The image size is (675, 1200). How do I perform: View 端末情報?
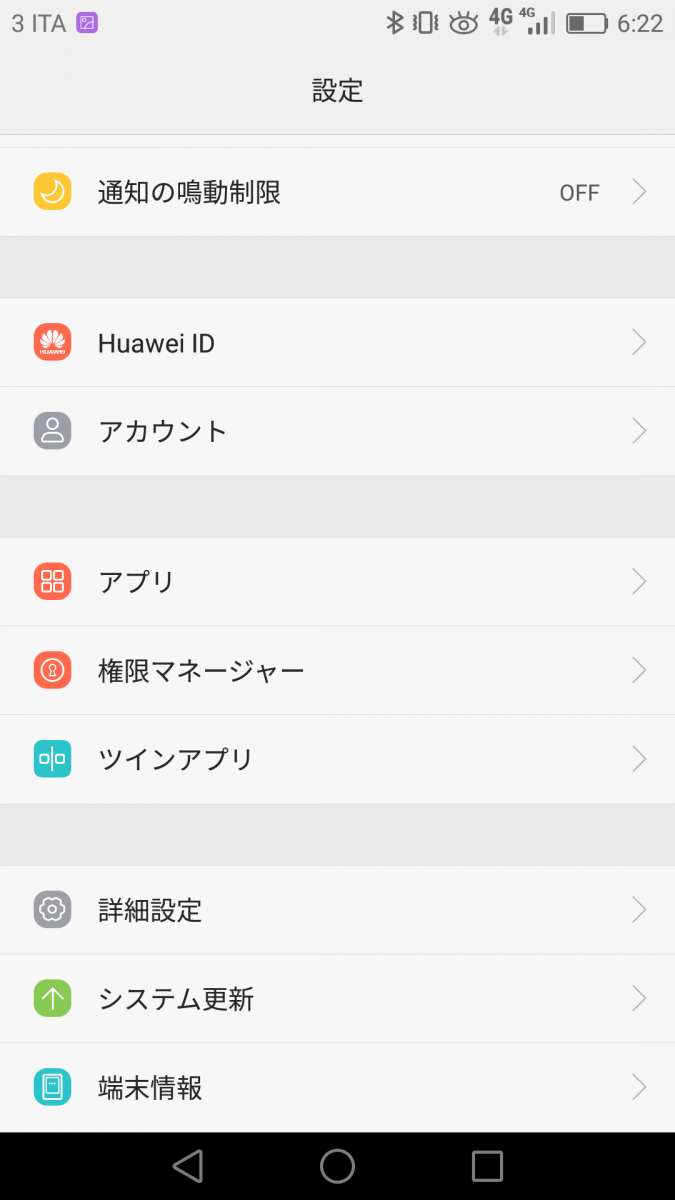[x=337, y=1087]
